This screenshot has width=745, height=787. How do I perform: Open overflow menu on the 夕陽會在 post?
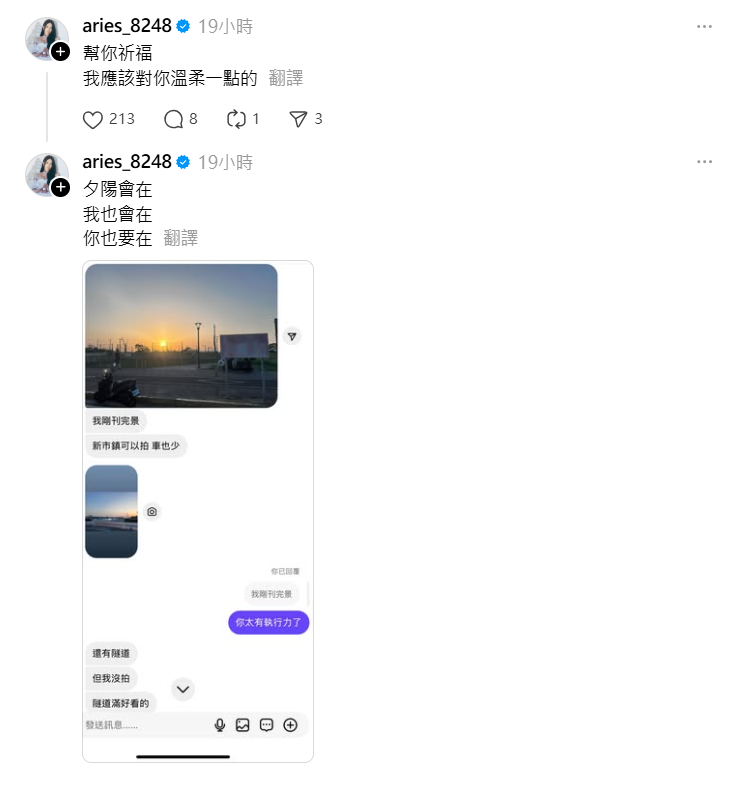point(705,162)
